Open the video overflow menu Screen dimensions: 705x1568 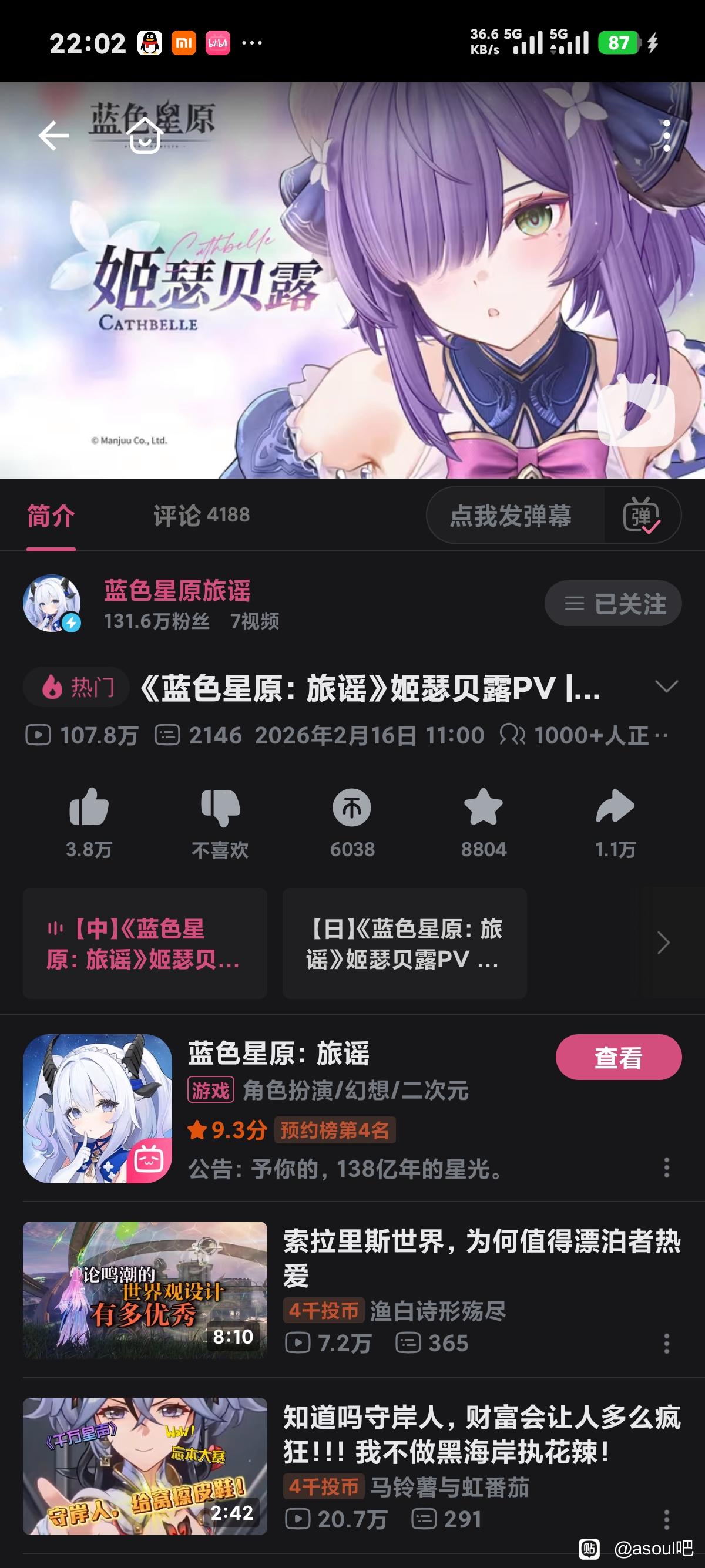click(667, 135)
